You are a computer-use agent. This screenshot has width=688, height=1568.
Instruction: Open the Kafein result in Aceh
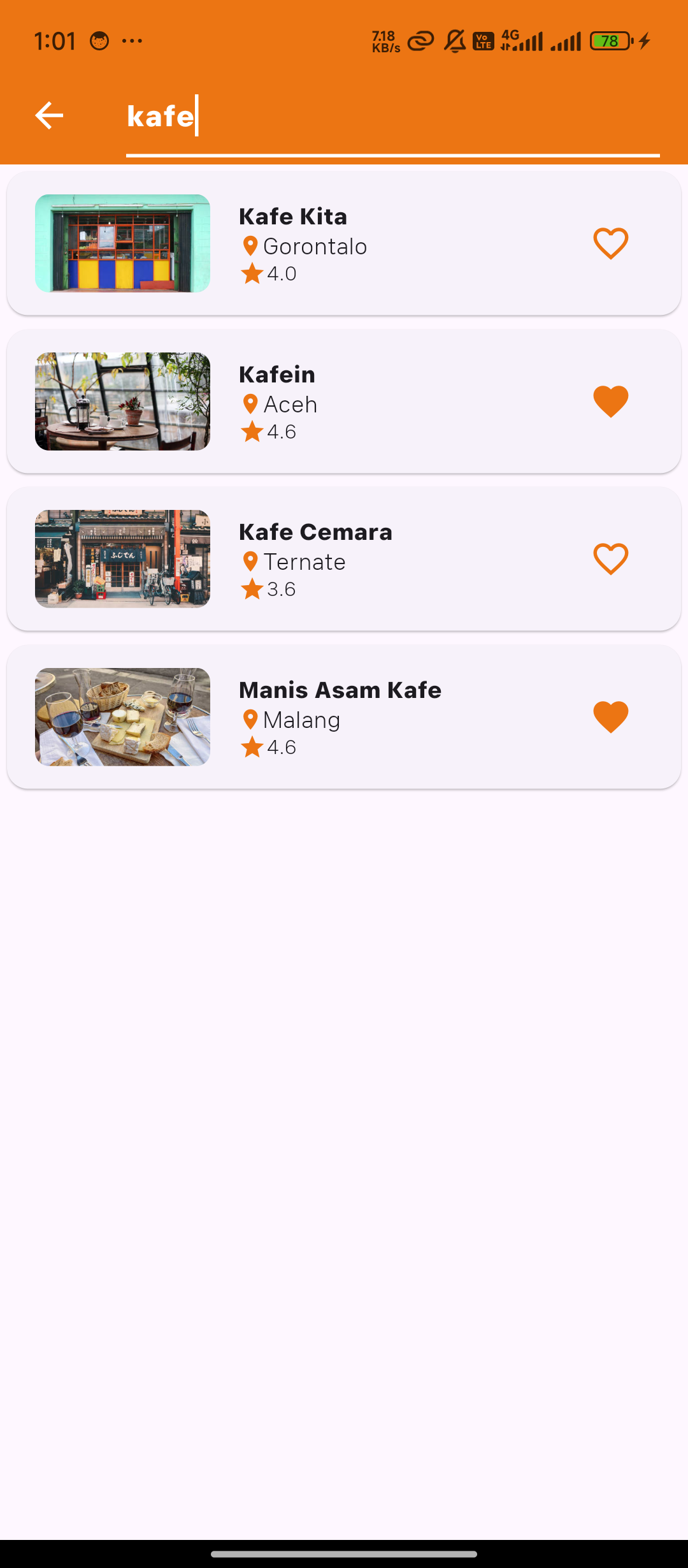tap(344, 402)
